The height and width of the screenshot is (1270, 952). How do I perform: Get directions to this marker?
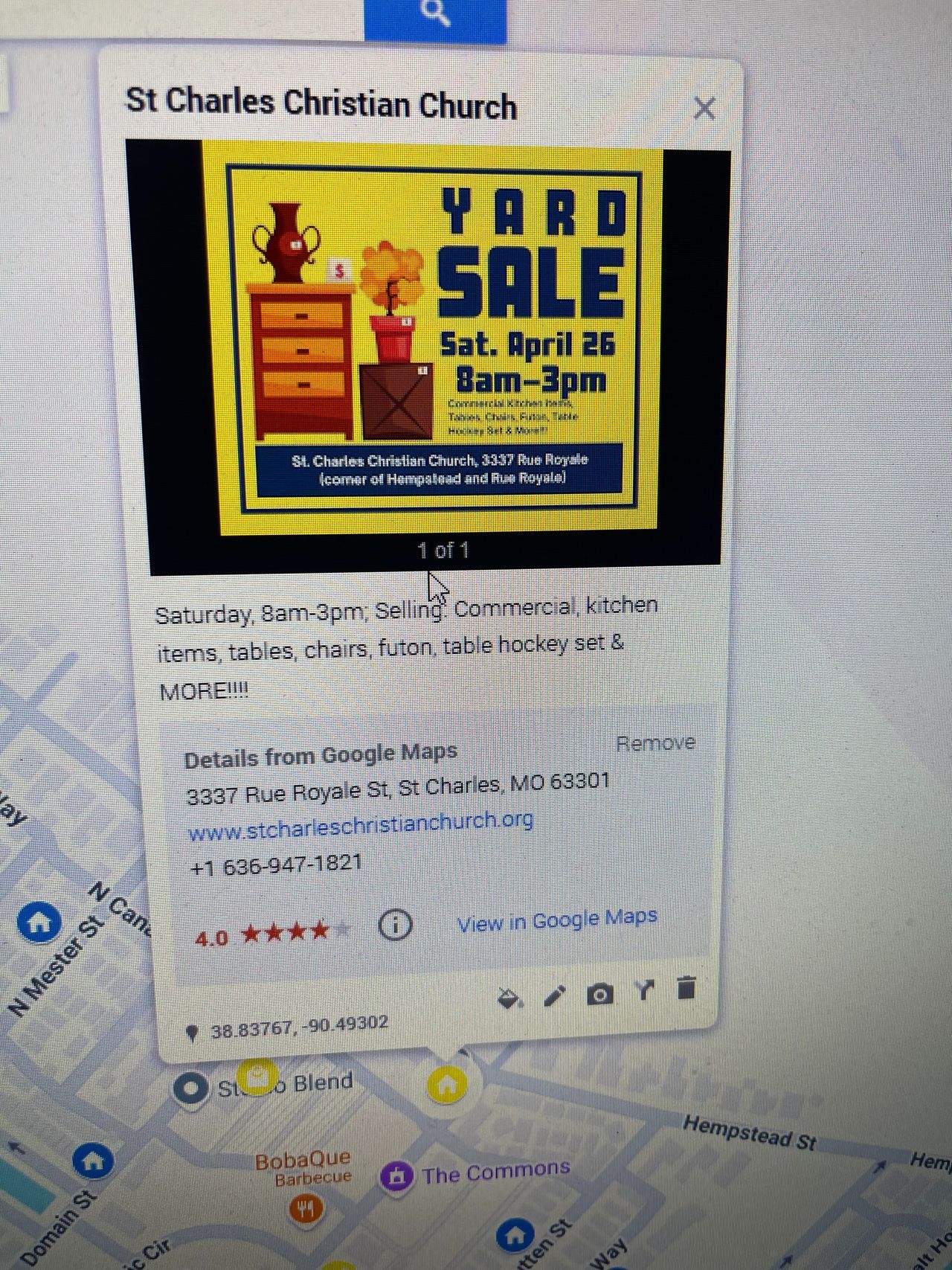[644, 990]
